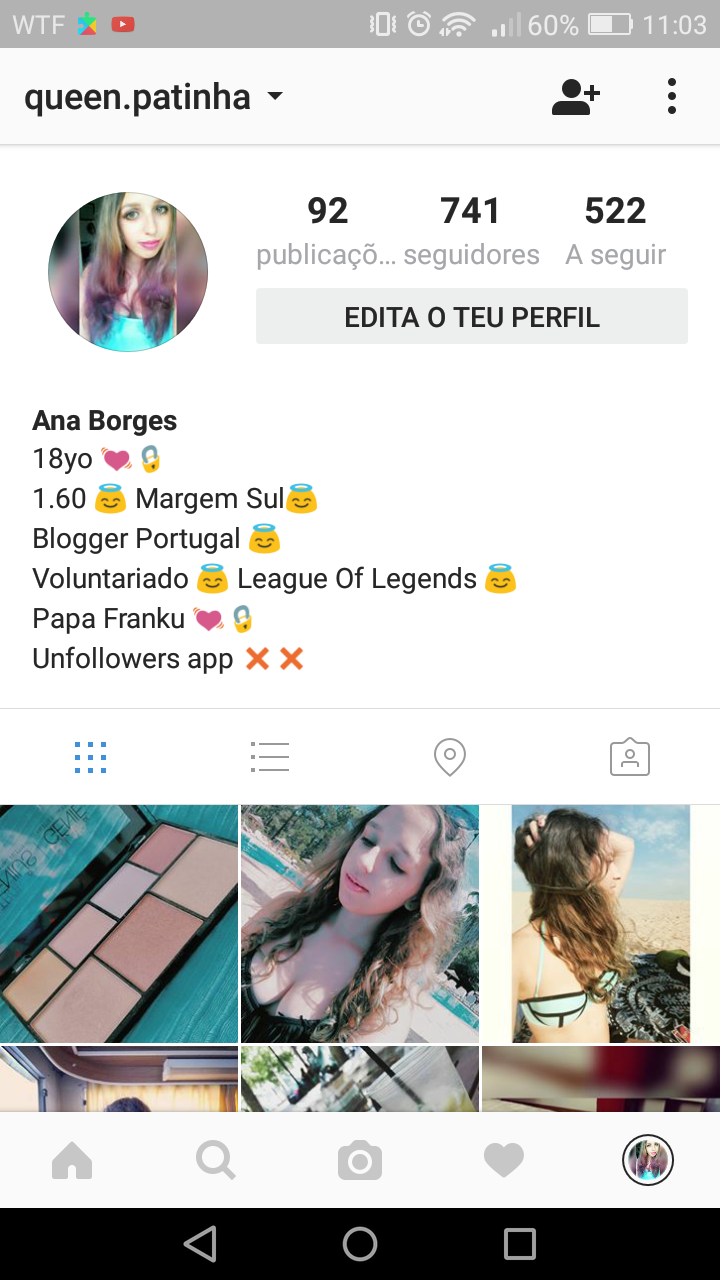The image size is (720, 1280).
Task: Go to the home feed tab
Action: tap(72, 1161)
